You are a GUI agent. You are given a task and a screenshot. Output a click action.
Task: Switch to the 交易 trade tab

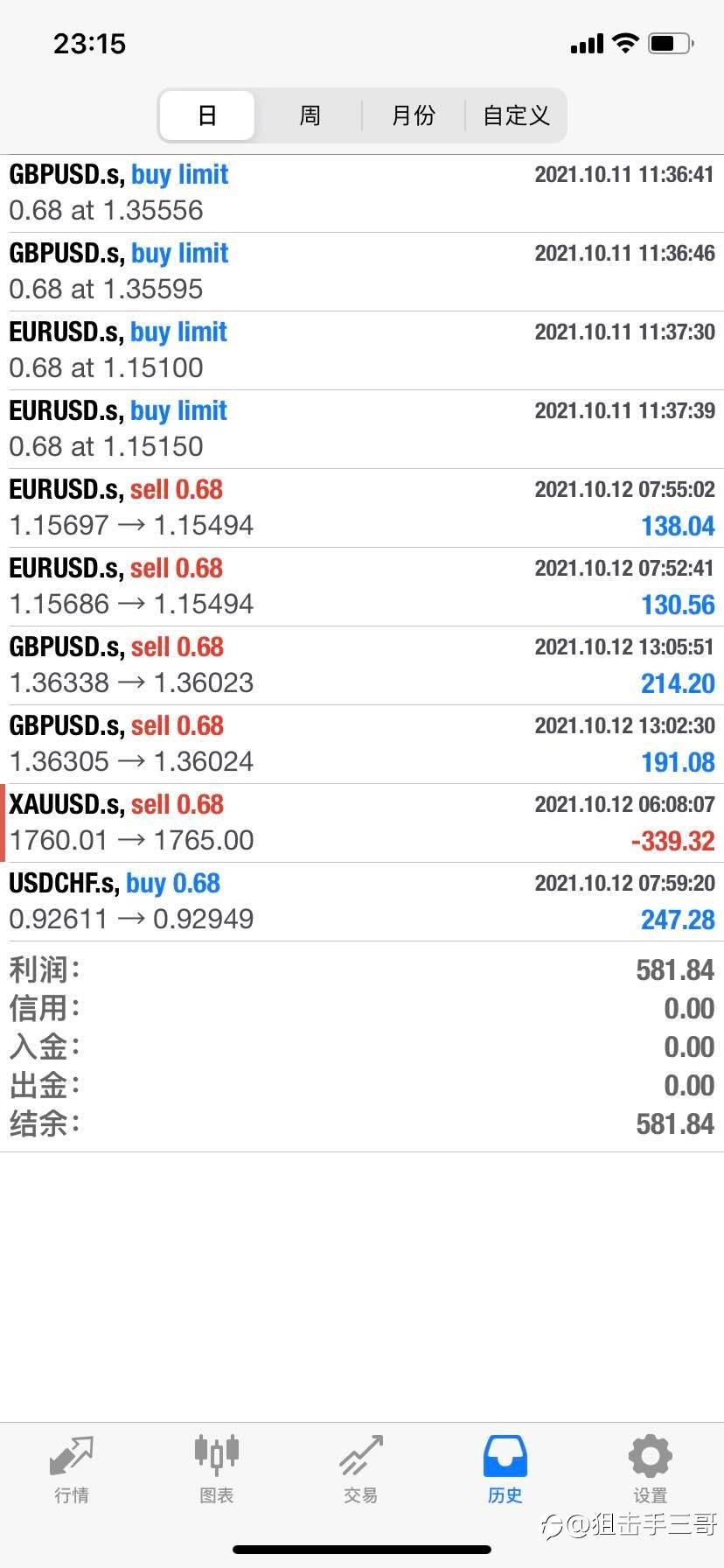click(x=361, y=1470)
